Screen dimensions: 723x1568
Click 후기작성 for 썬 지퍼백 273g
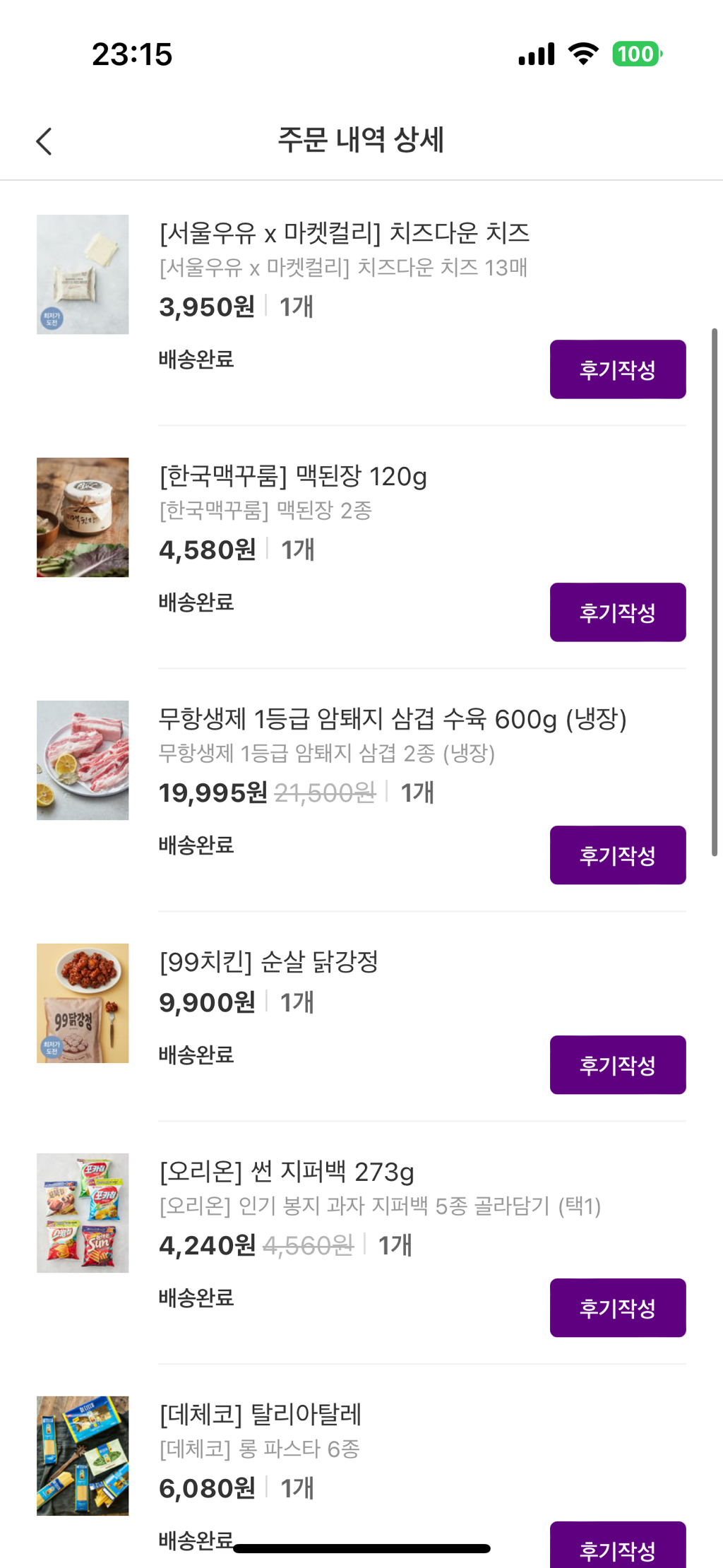coord(617,1307)
